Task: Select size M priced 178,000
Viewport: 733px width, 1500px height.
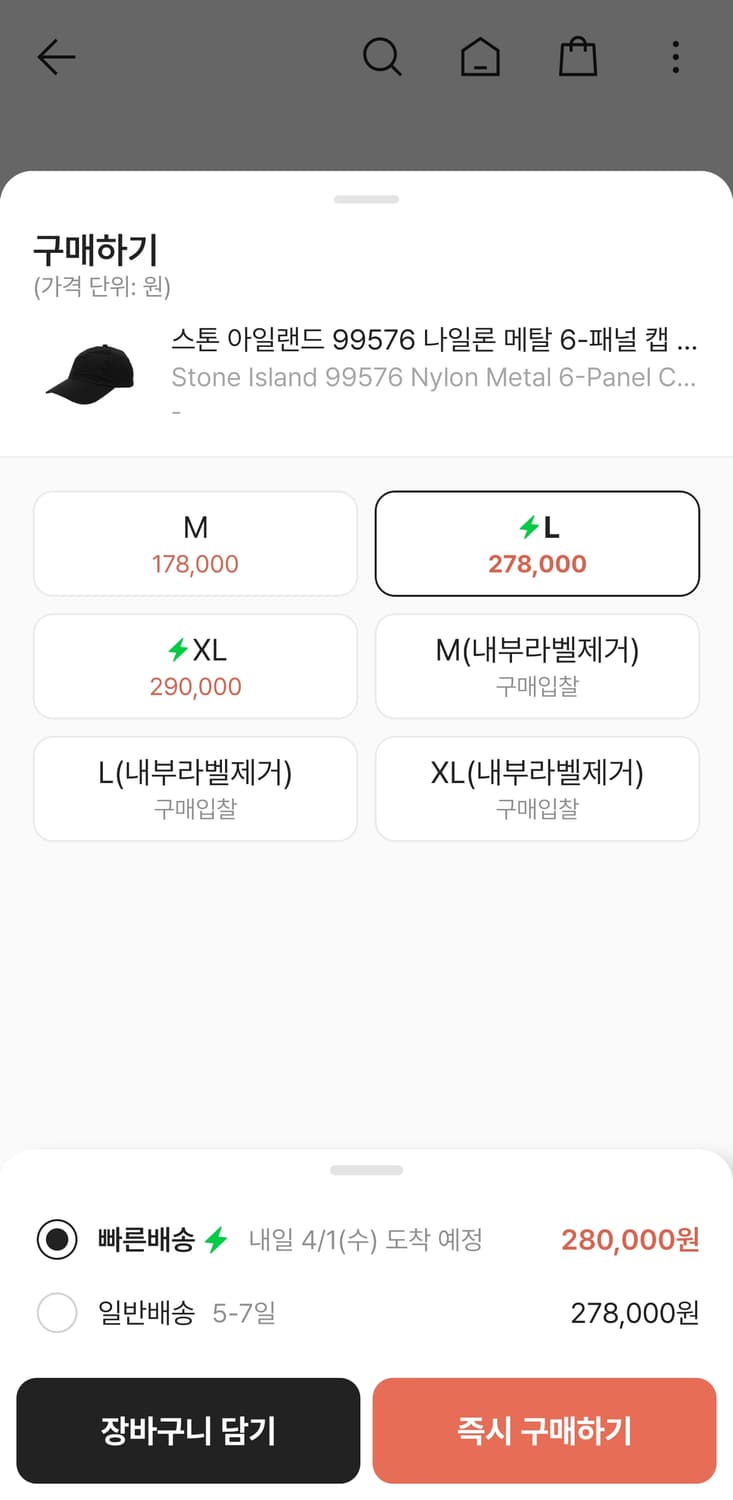Action: (195, 543)
